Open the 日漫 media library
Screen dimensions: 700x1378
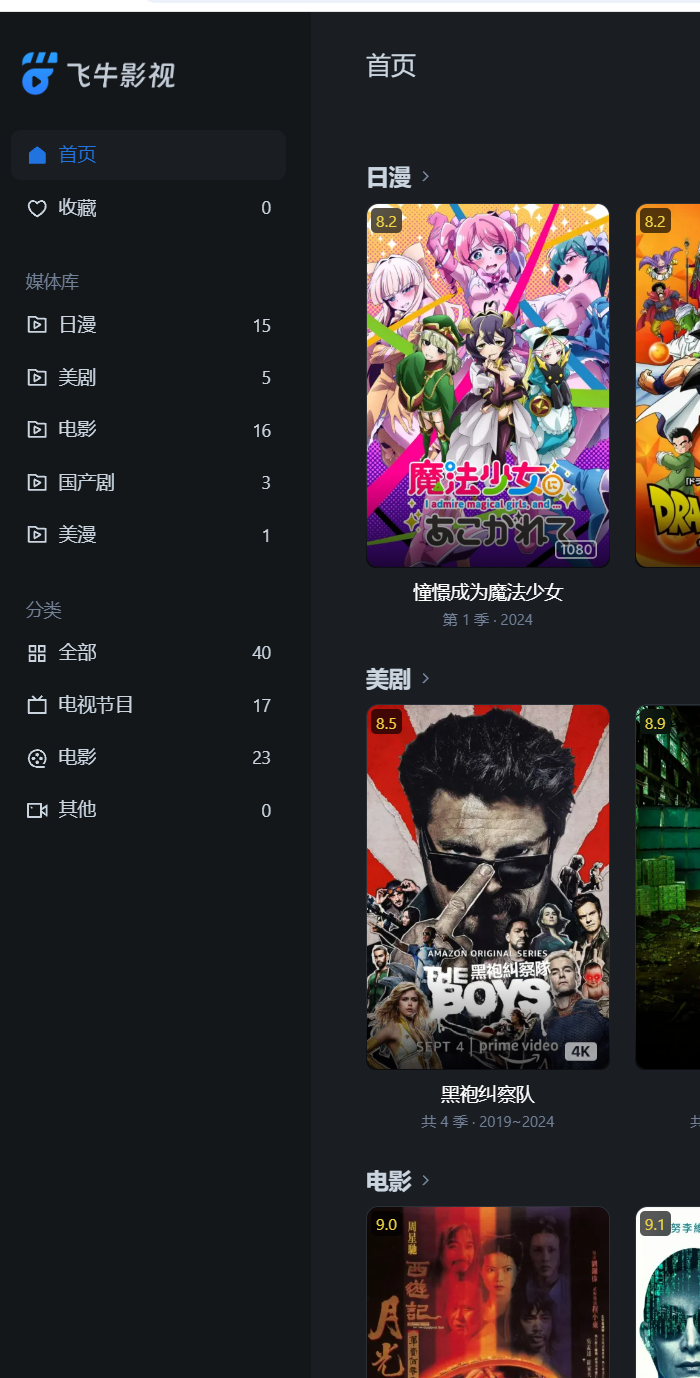point(77,325)
